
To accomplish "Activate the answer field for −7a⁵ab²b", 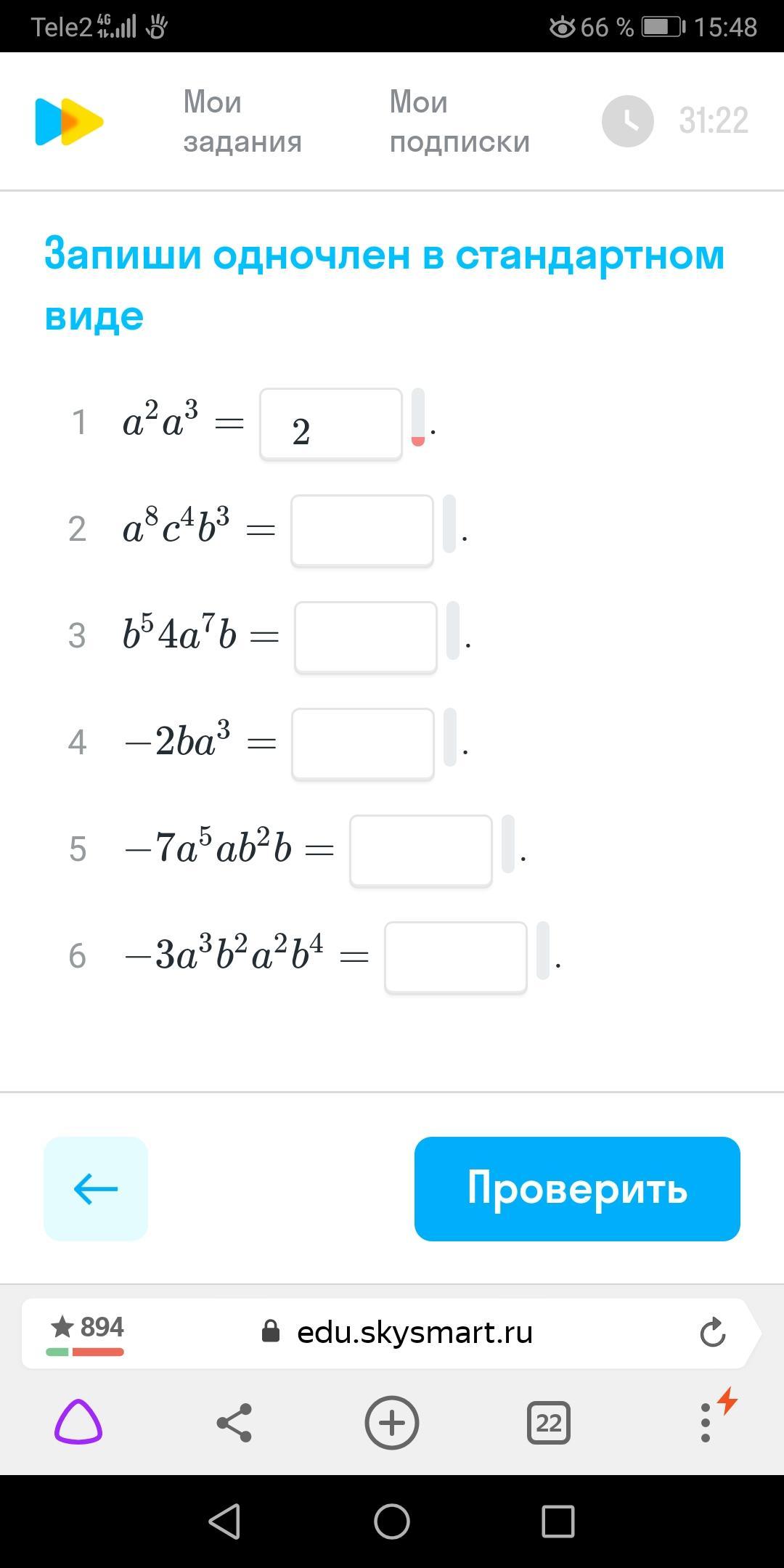I will pyautogui.click(x=421, y=851).
